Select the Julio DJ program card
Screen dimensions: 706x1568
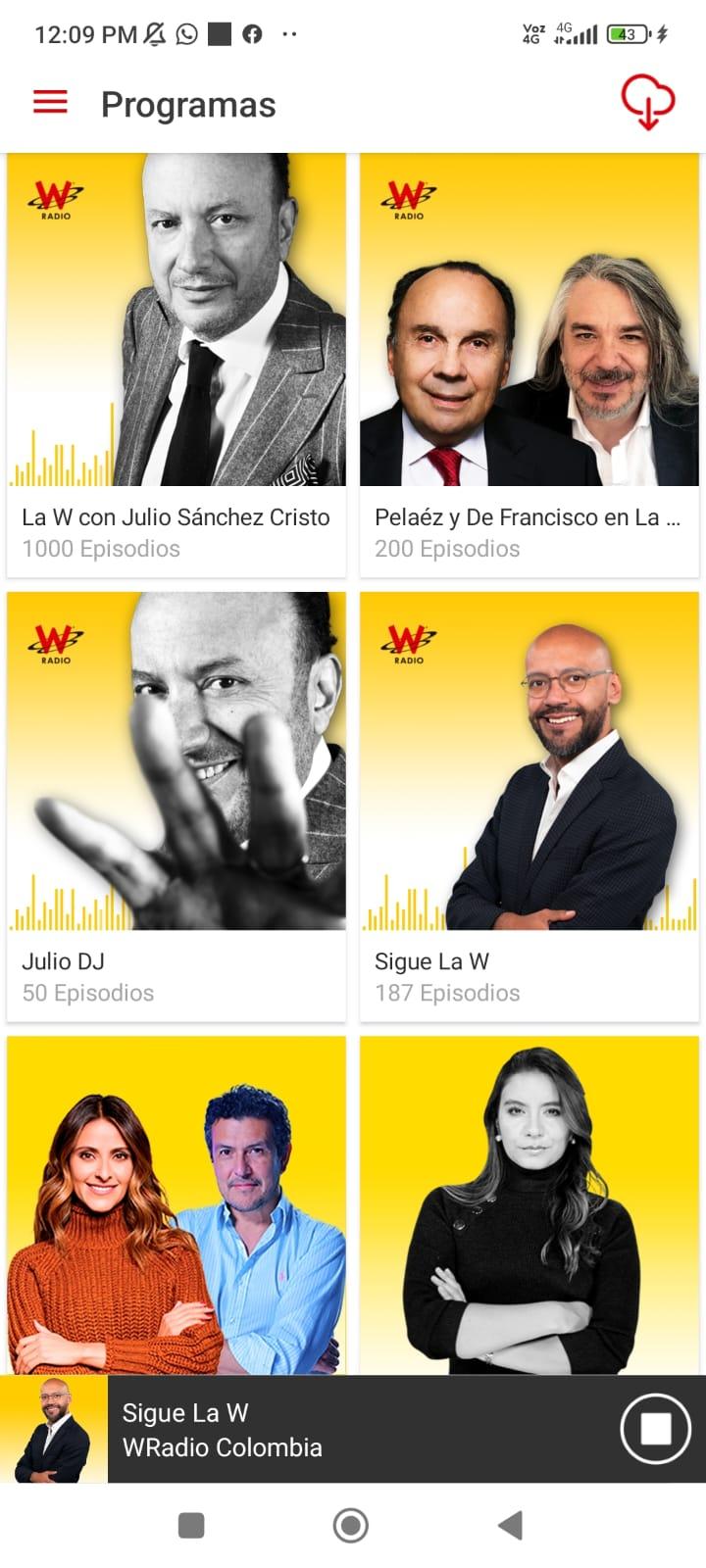[x=176, y=806]
